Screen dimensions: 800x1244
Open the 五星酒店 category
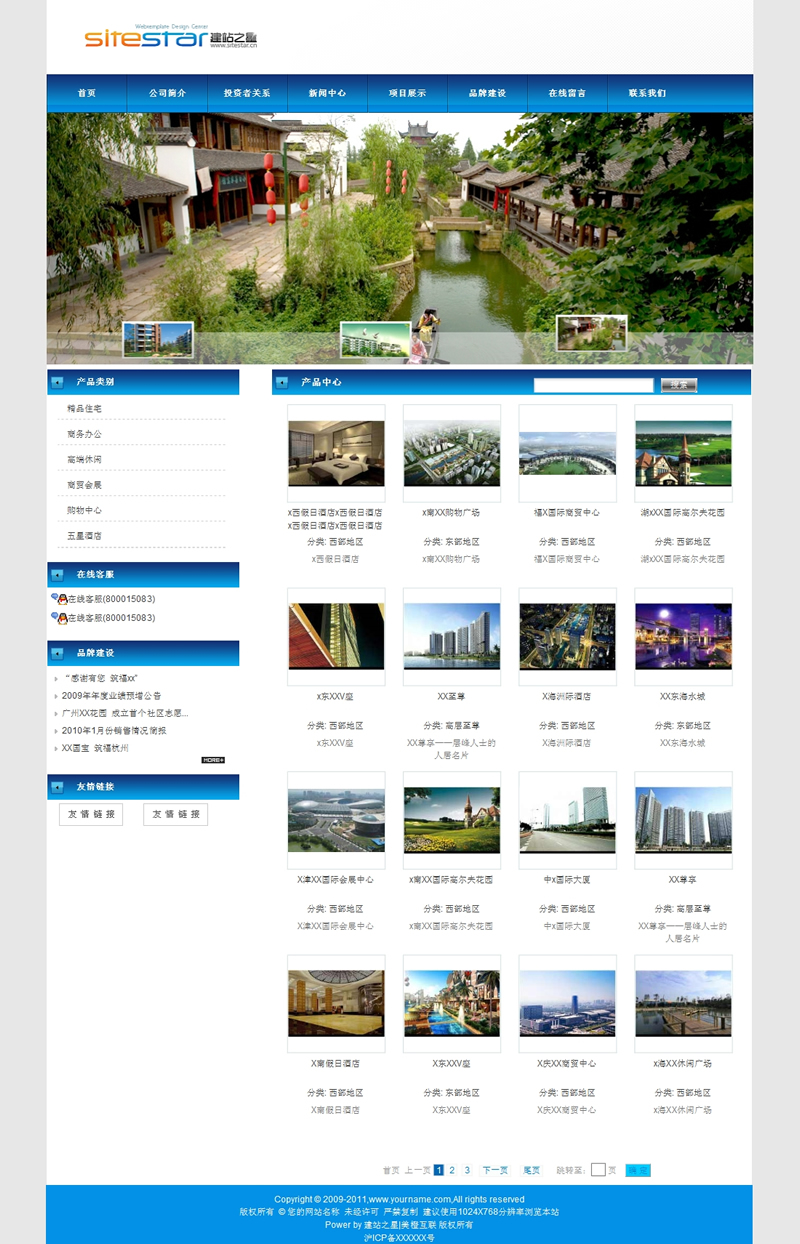click(x=84, y=536)
